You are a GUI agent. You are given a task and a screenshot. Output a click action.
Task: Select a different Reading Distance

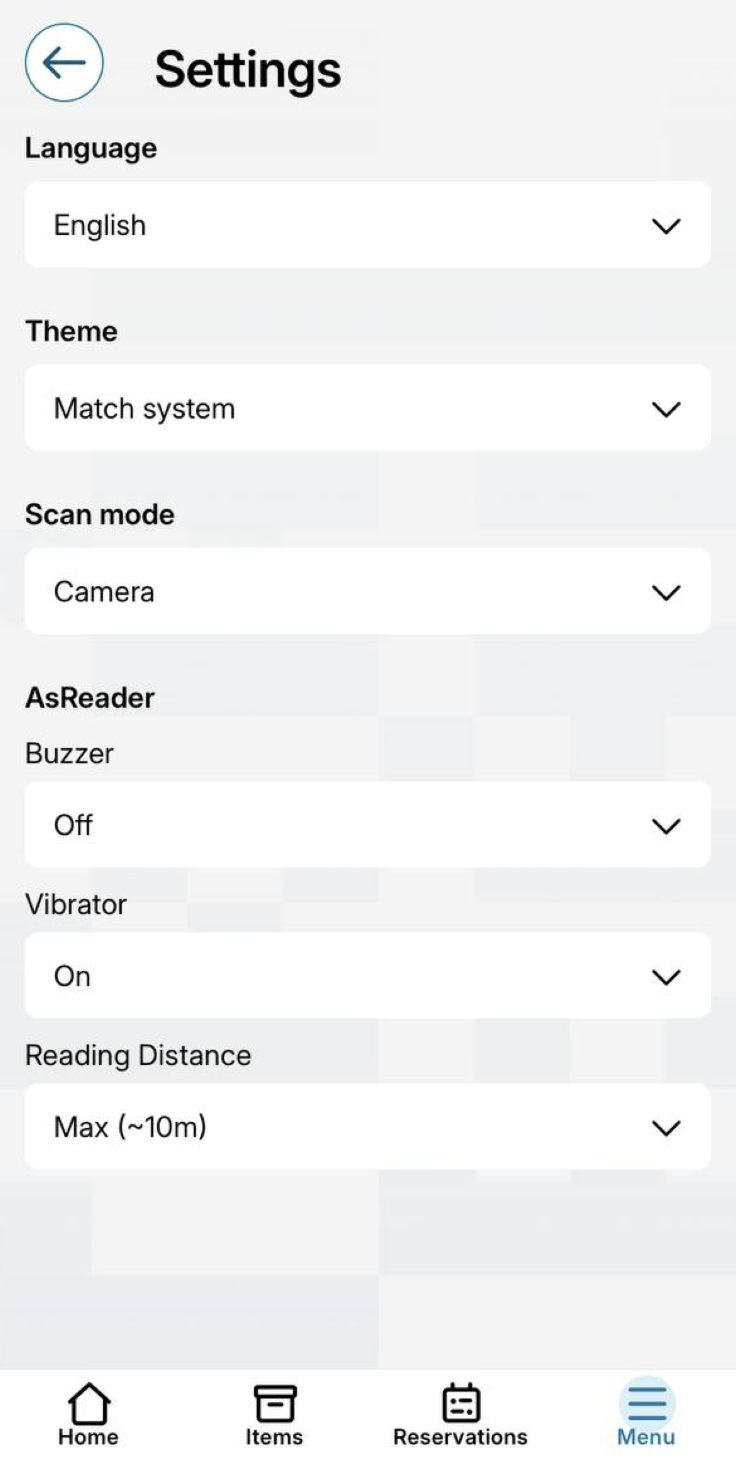367,1127
